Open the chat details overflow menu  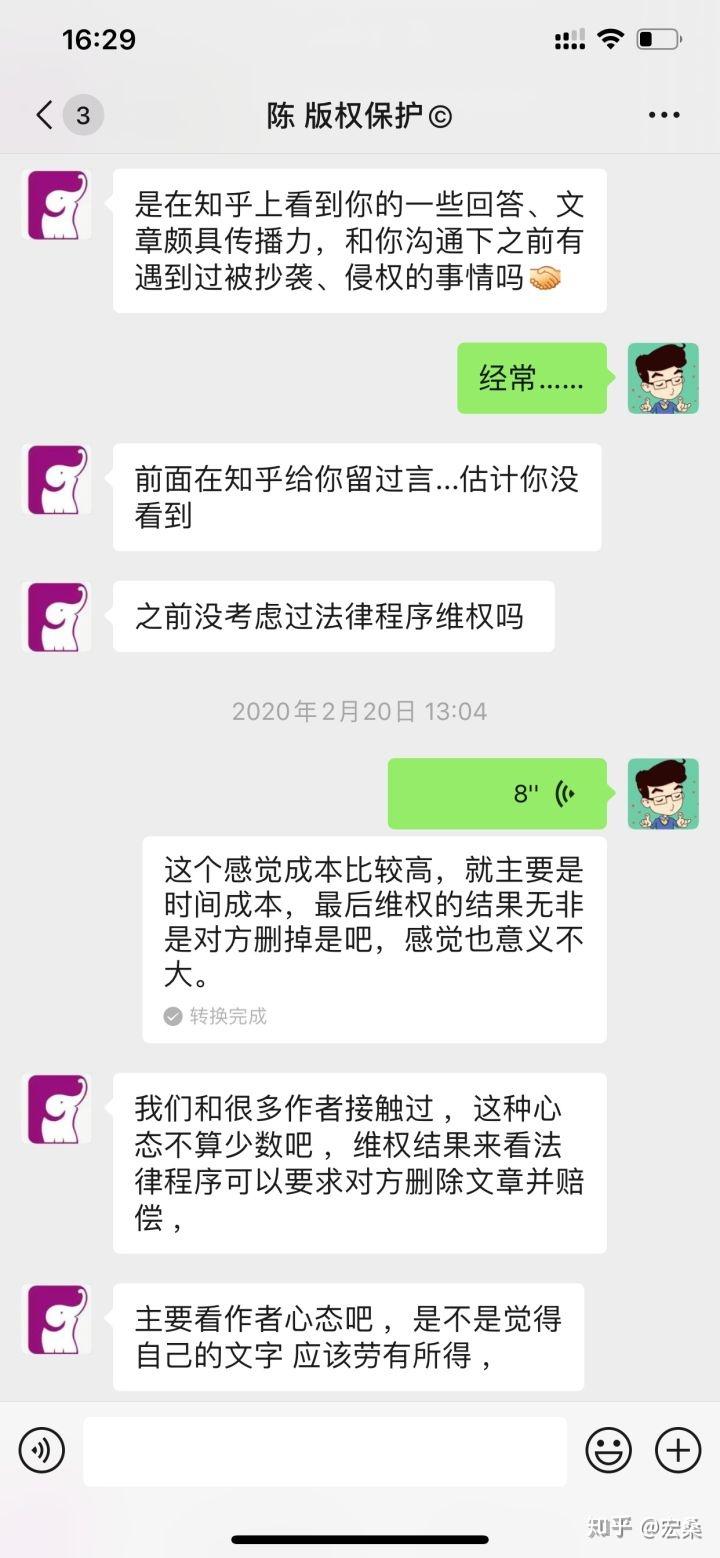[664, 115]
